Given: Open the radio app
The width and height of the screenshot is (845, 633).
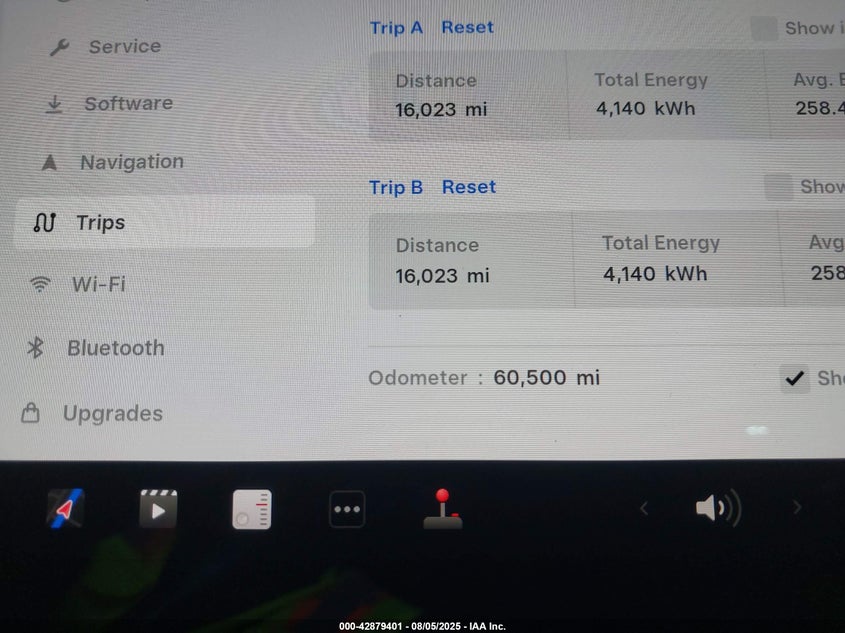Looking at the screenshot, I should (x=251, y=509).
